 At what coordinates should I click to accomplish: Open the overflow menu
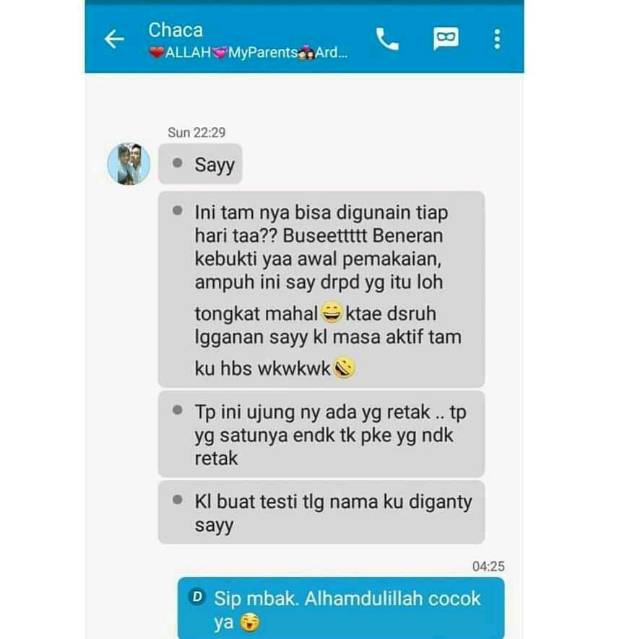point(497,39)
